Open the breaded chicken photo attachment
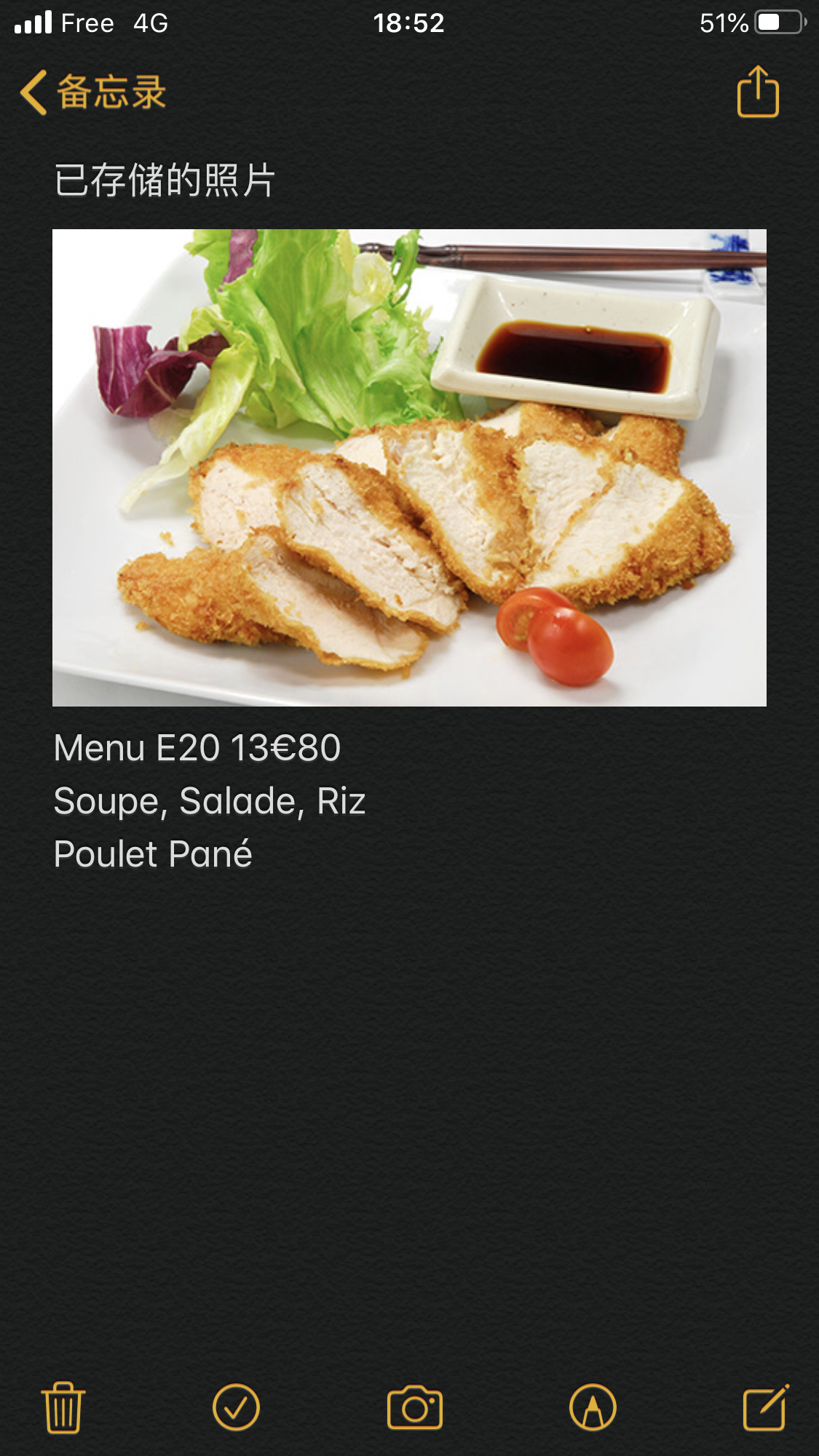The height and width of the screenshot is (1456, 819). coord(409,467)
